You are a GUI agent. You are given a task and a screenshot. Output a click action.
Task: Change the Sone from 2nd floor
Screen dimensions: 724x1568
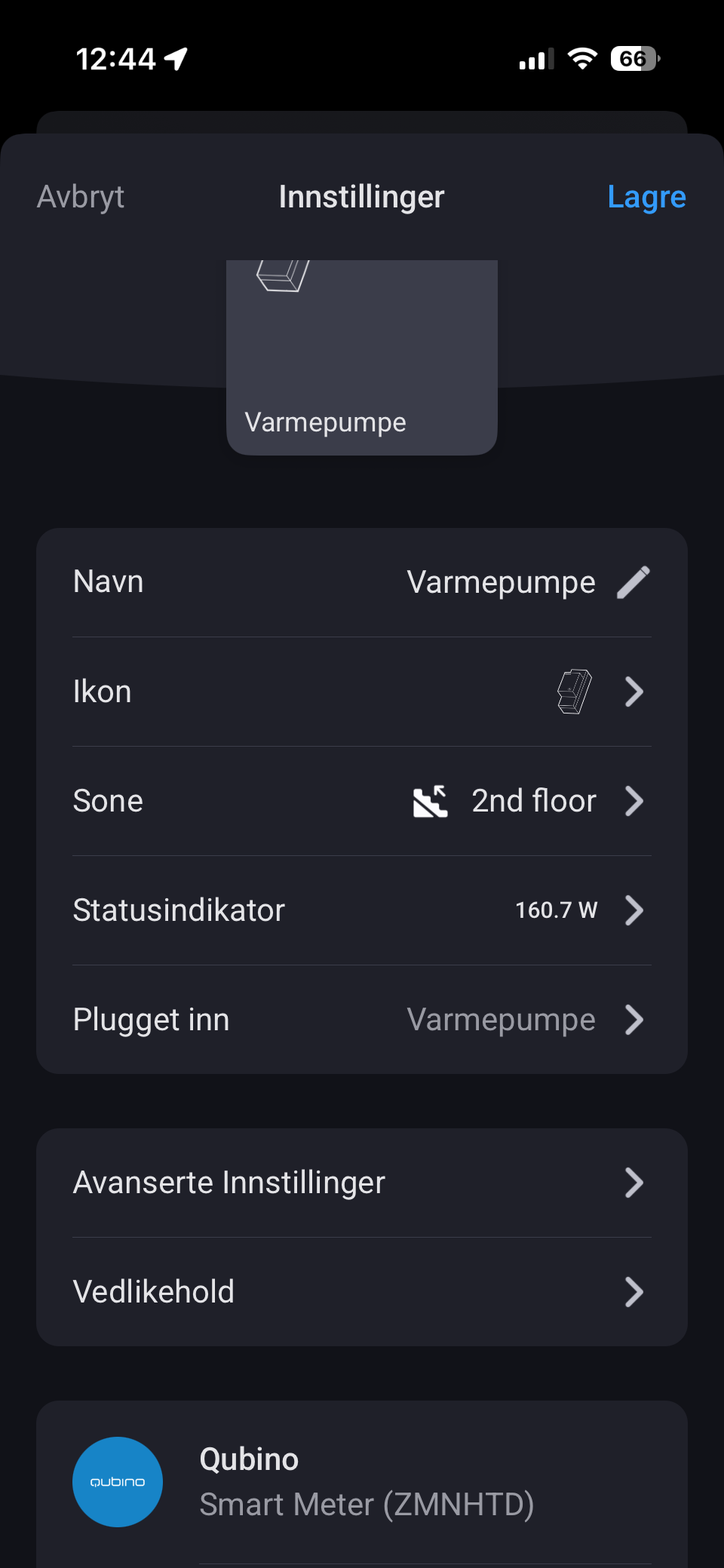point(362,801)
